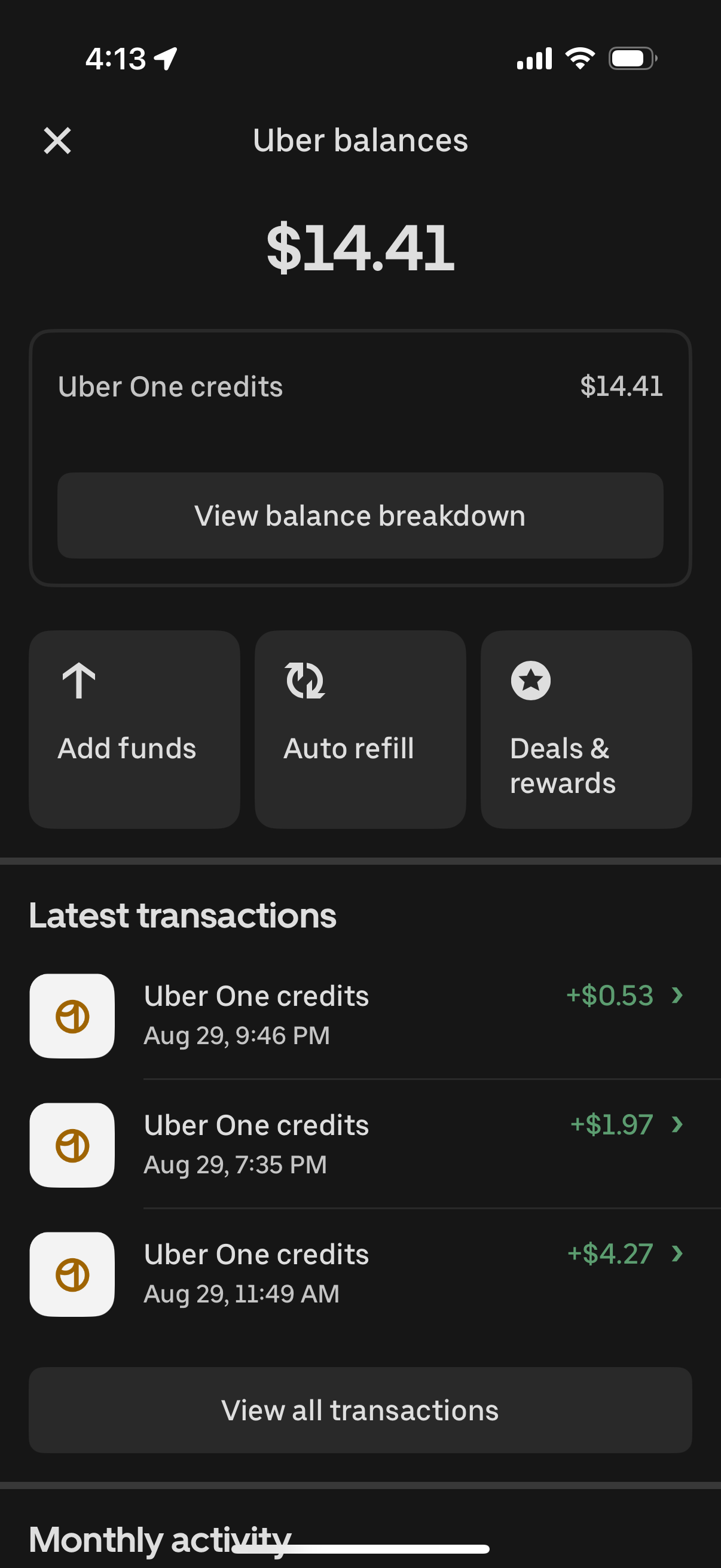The image size is (721, 1568).
Task: Click the Wi-Fi icon in the status bar
Action: pos(581,58)
